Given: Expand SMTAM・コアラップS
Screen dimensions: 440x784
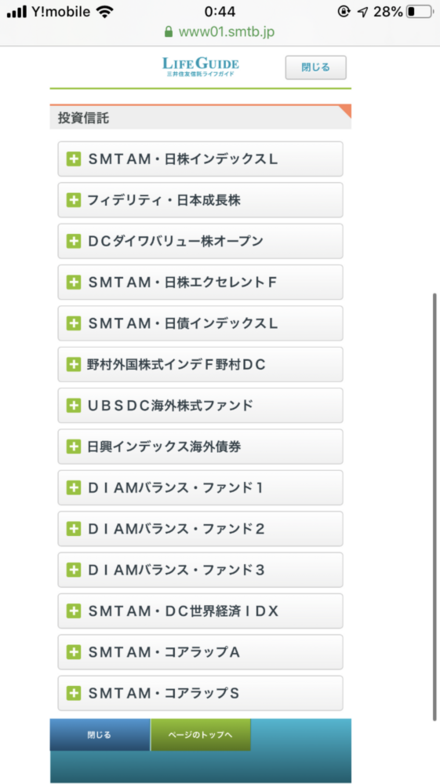Looking at the screenshot, I should click(200, 693).
